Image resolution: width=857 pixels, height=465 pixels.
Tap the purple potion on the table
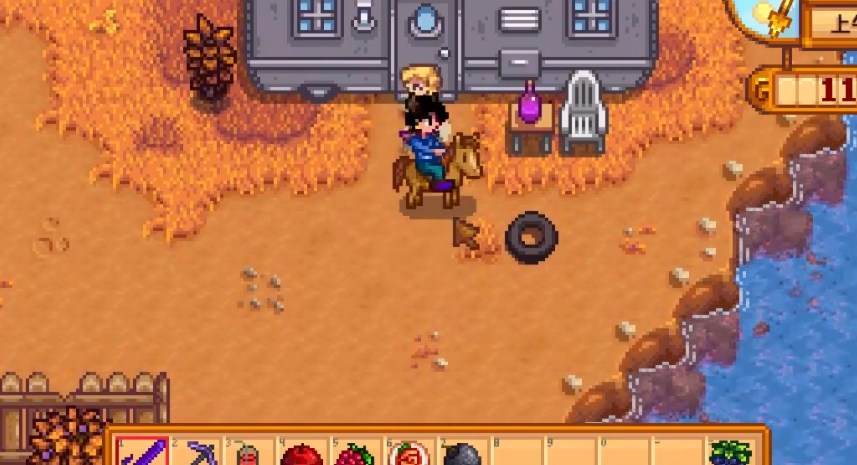tap(529, 103)
